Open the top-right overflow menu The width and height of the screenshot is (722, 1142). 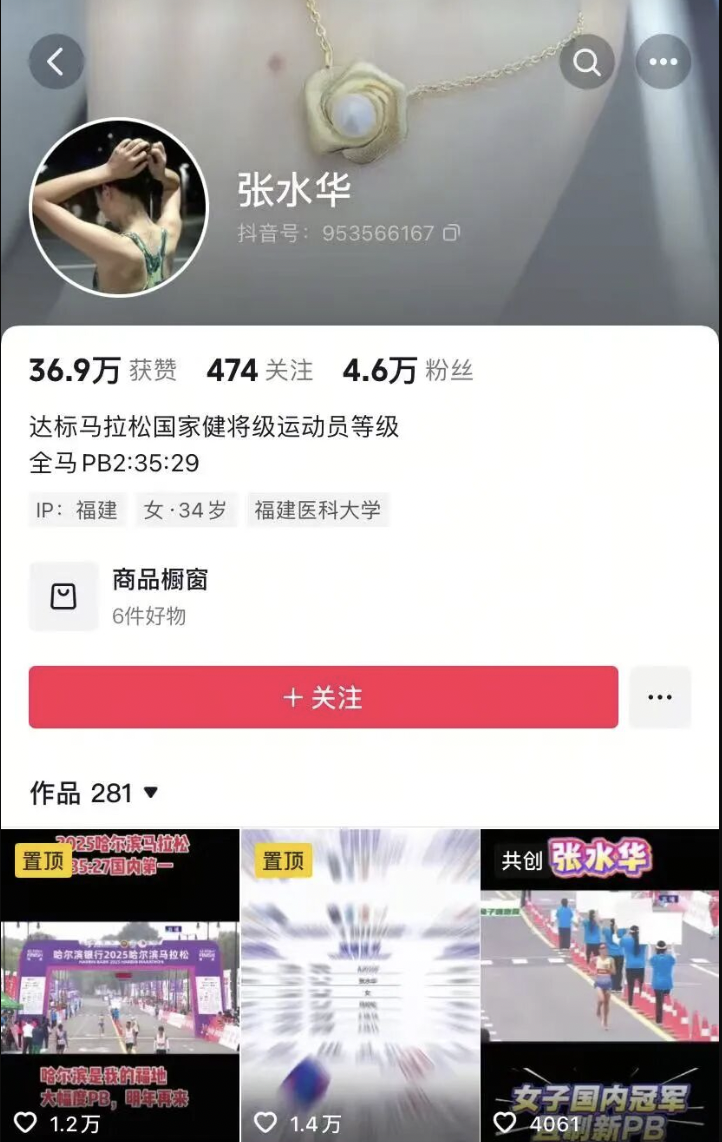[x=663, y=62]
